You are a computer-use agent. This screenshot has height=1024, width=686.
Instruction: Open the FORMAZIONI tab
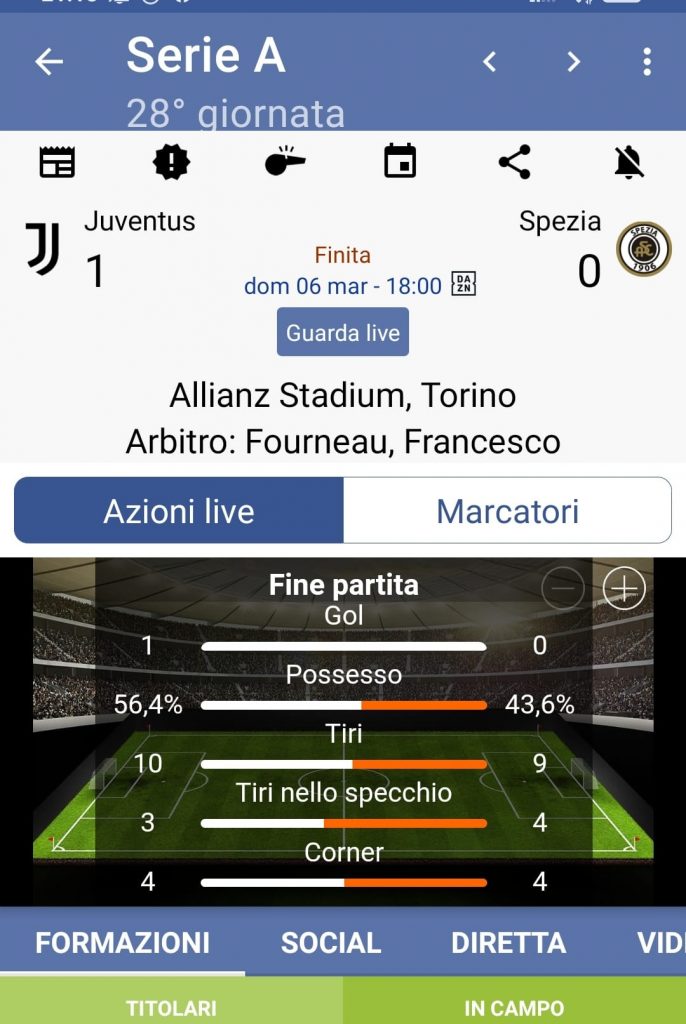click(122, 942)
